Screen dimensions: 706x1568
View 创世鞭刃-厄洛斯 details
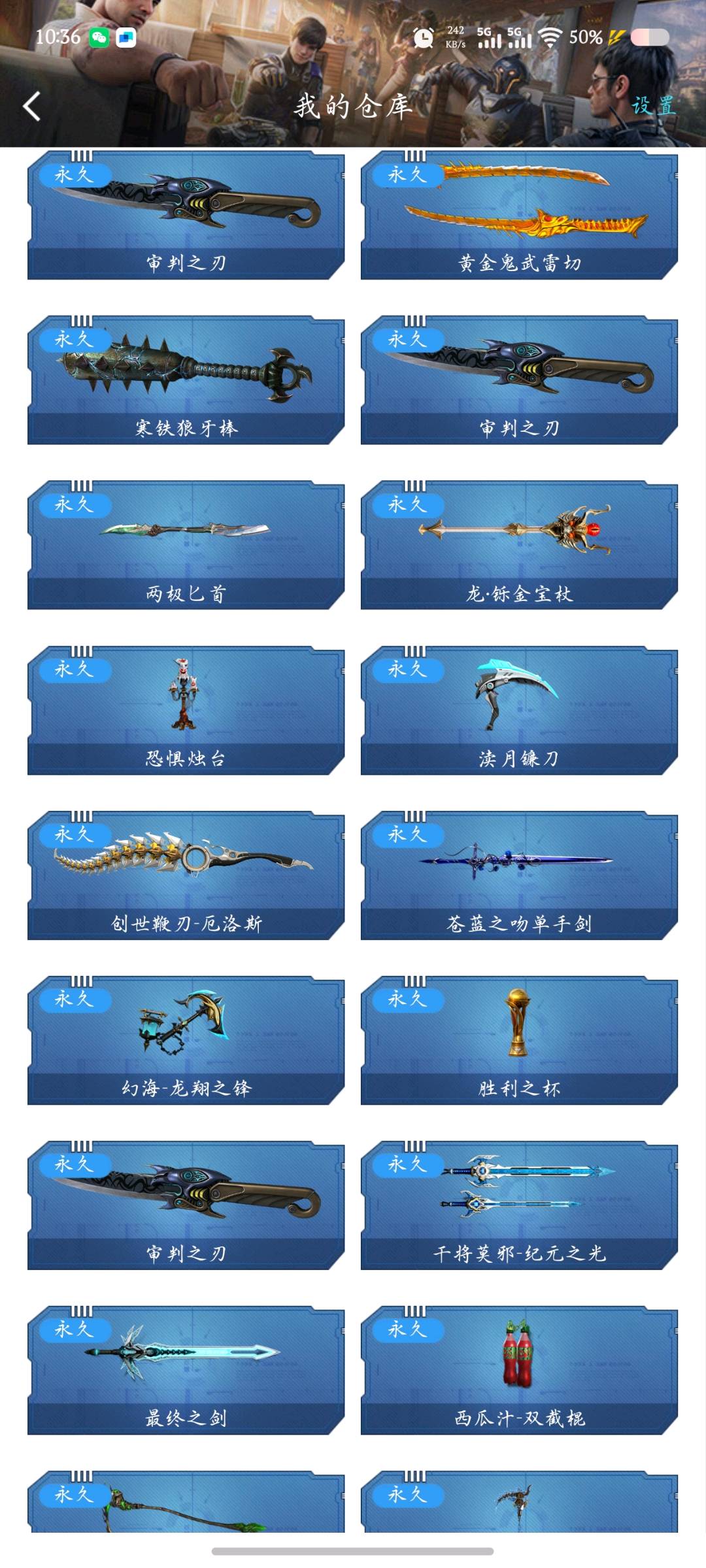point(186,876)
